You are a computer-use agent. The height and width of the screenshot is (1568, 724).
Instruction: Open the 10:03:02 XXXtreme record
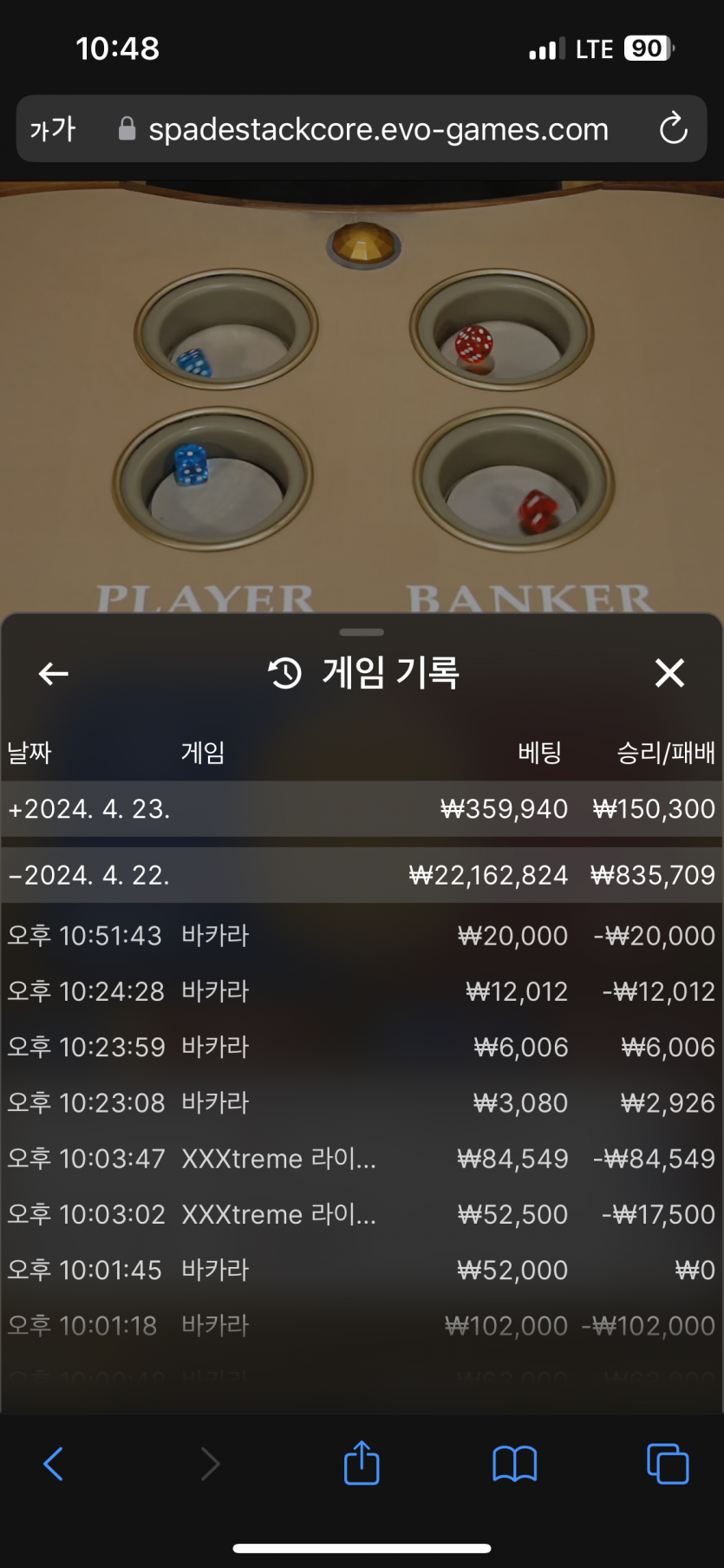[361, 1214]
